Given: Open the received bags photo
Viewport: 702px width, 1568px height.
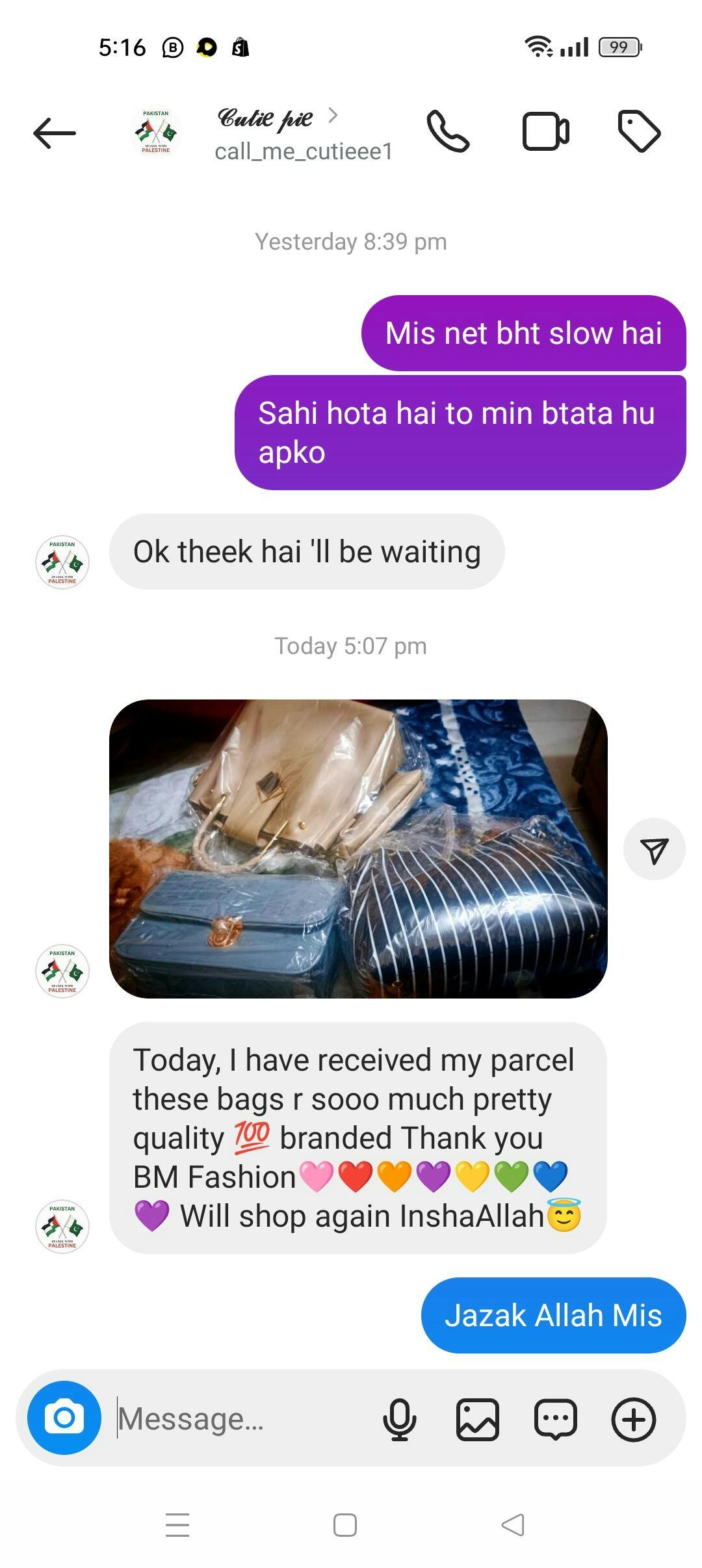Looking at the screenshot, I should point(358,848).
